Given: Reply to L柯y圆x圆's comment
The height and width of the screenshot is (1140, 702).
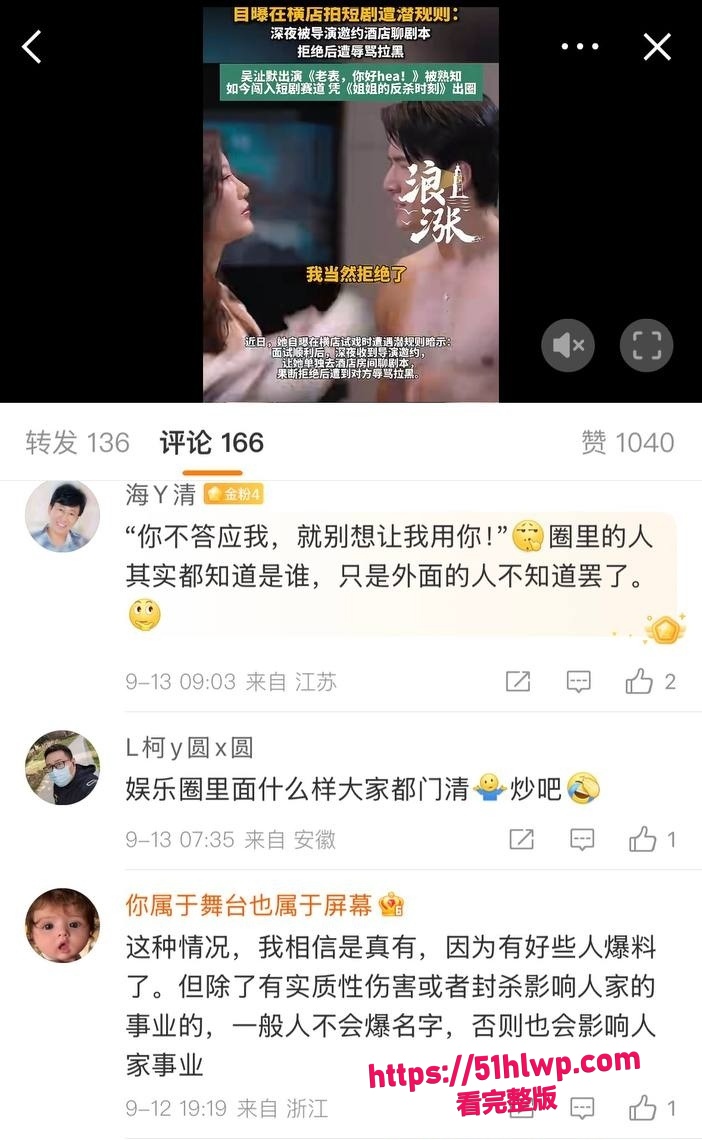Looking at the screenshot, I should 582,839.
